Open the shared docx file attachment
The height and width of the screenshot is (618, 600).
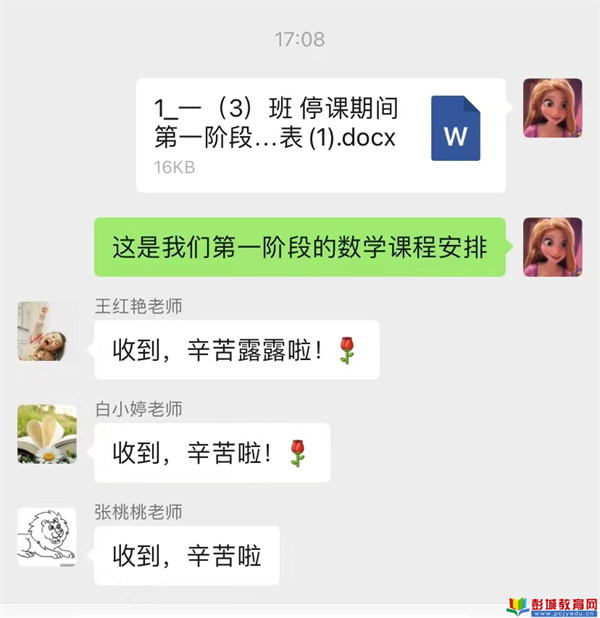(x=320, y=135)
